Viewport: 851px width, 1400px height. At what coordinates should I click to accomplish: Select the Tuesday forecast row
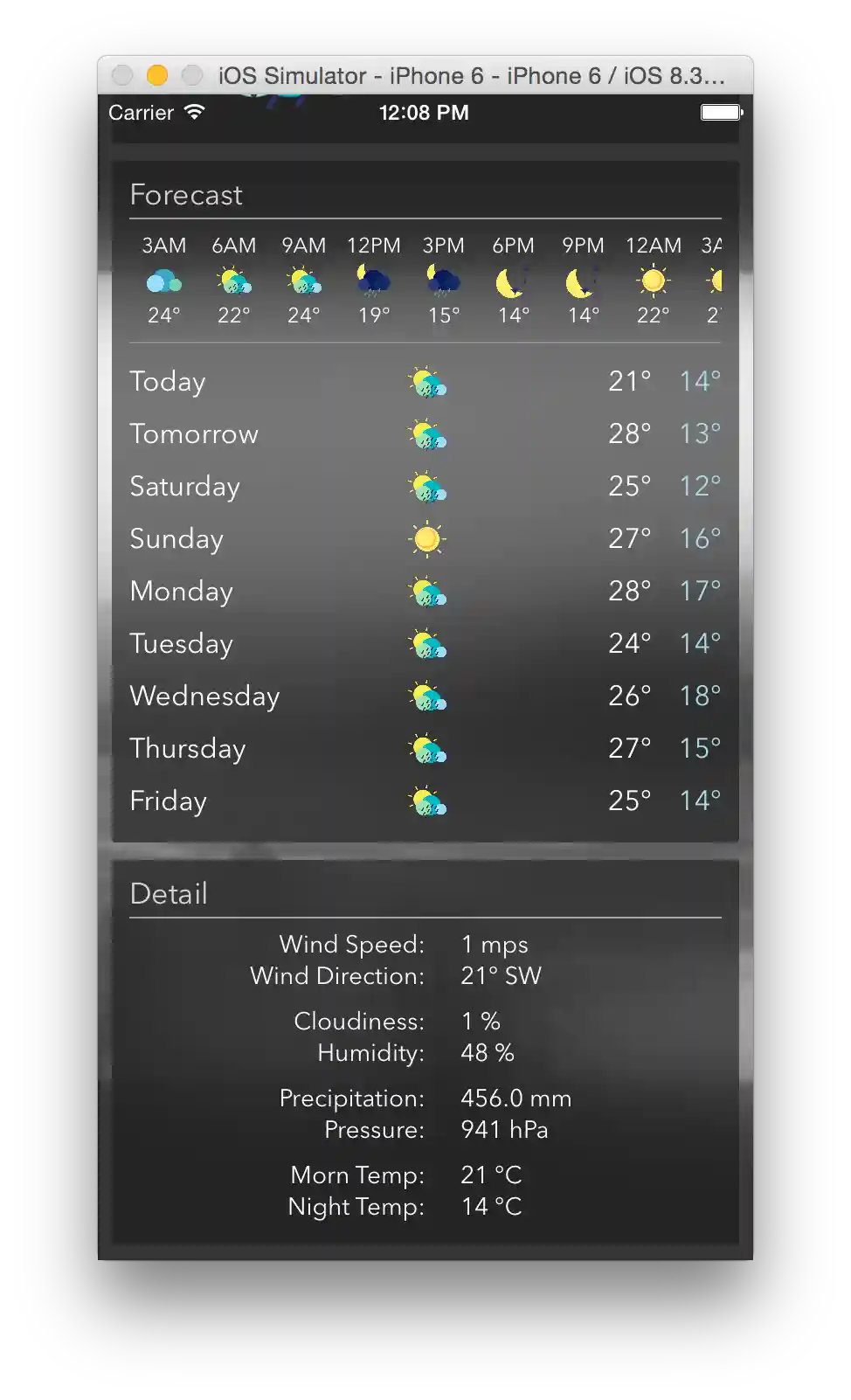click(x=425, y=644)
